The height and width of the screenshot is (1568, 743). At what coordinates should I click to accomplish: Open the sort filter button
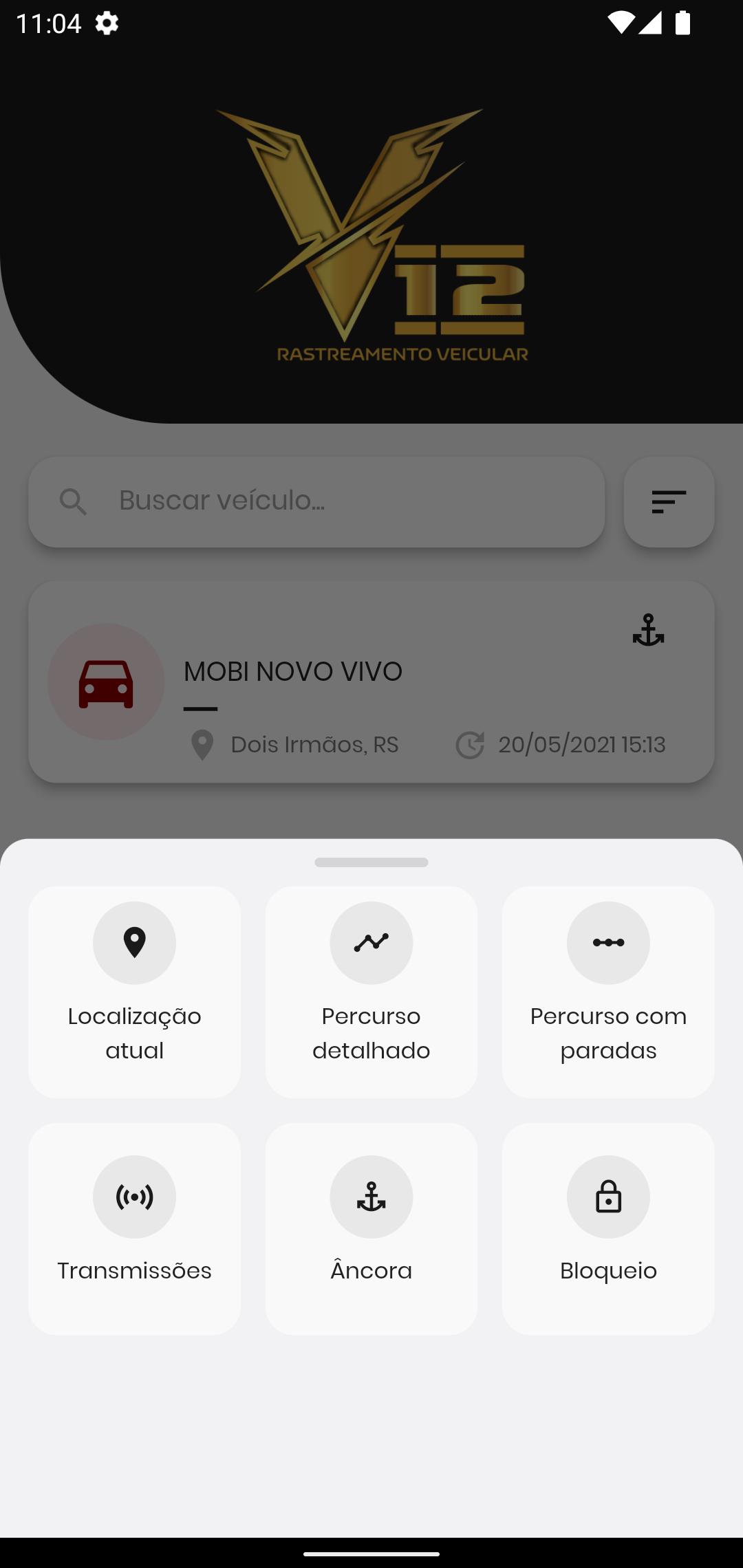pyautogui.click(x=669, y=501)
